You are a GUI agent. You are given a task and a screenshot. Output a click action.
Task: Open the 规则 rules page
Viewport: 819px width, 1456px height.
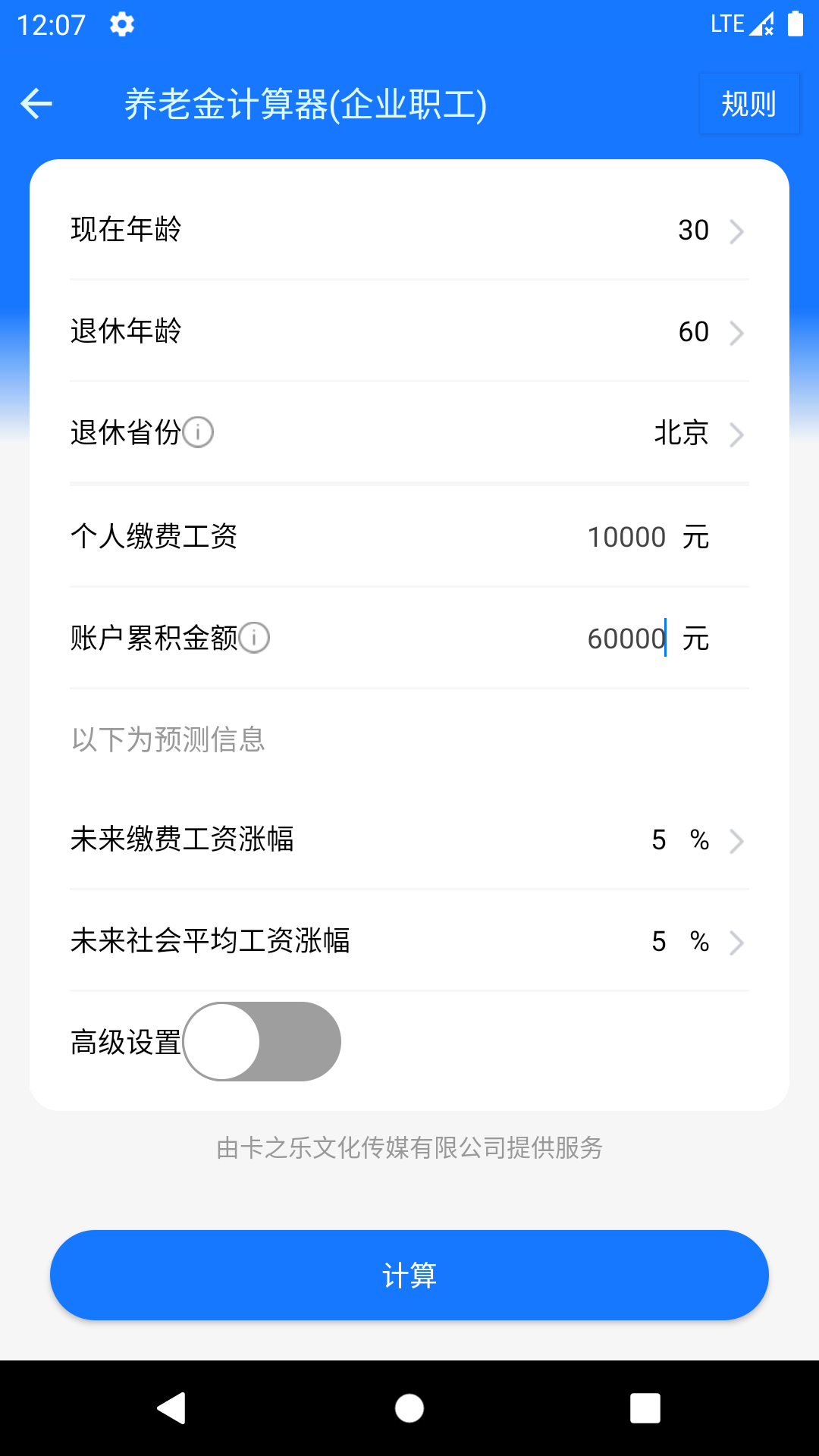(748, 104)
